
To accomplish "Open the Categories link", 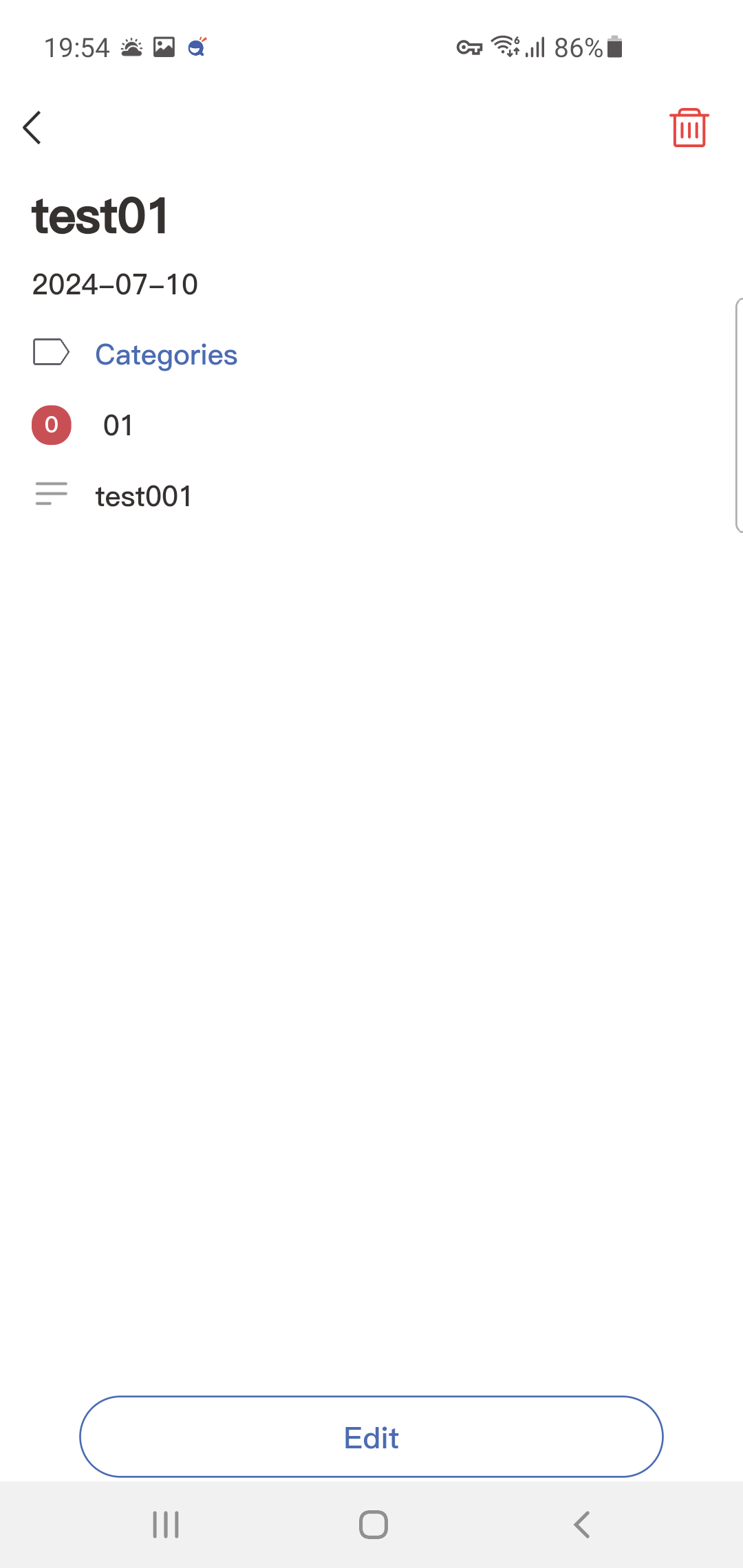I will (x=165, y=354).
